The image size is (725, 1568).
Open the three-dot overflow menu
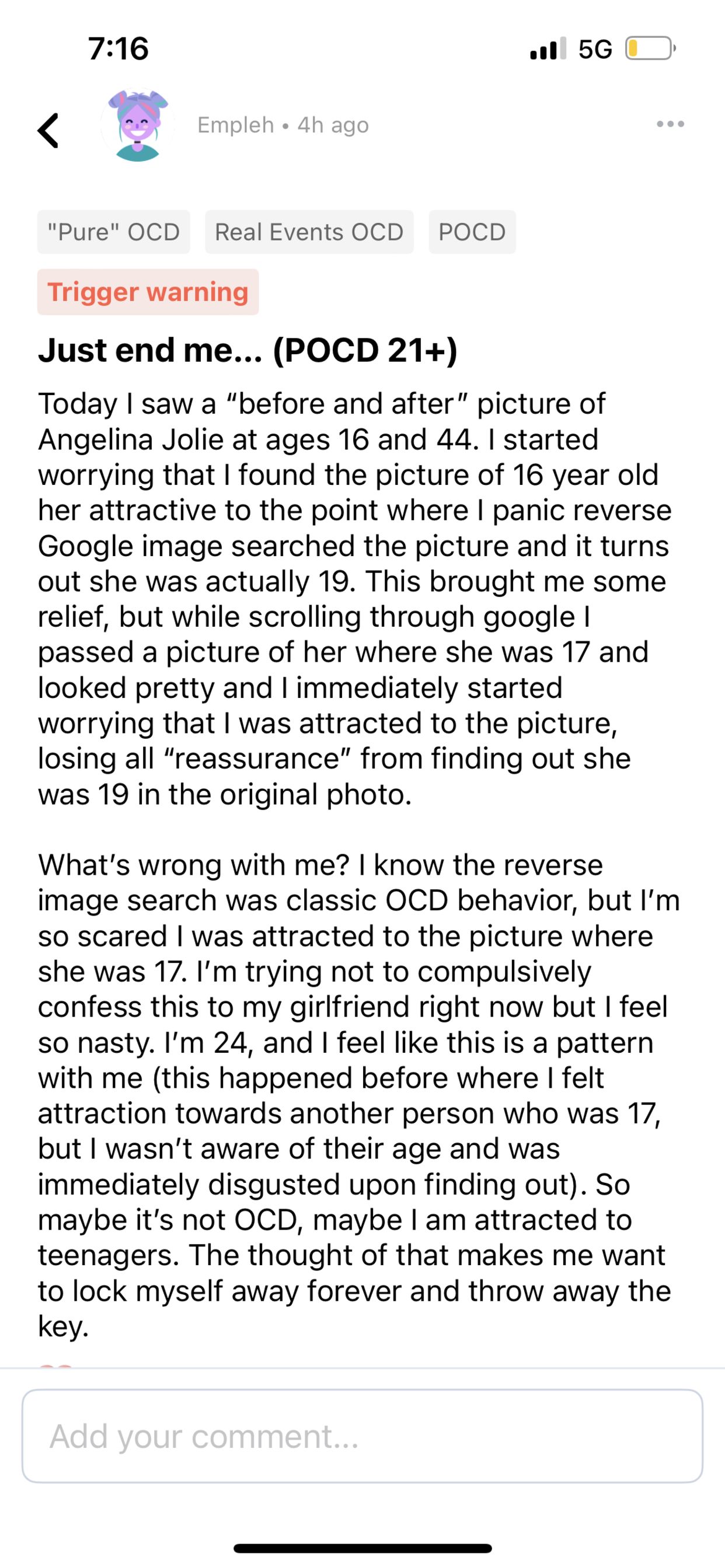(671, 124)
